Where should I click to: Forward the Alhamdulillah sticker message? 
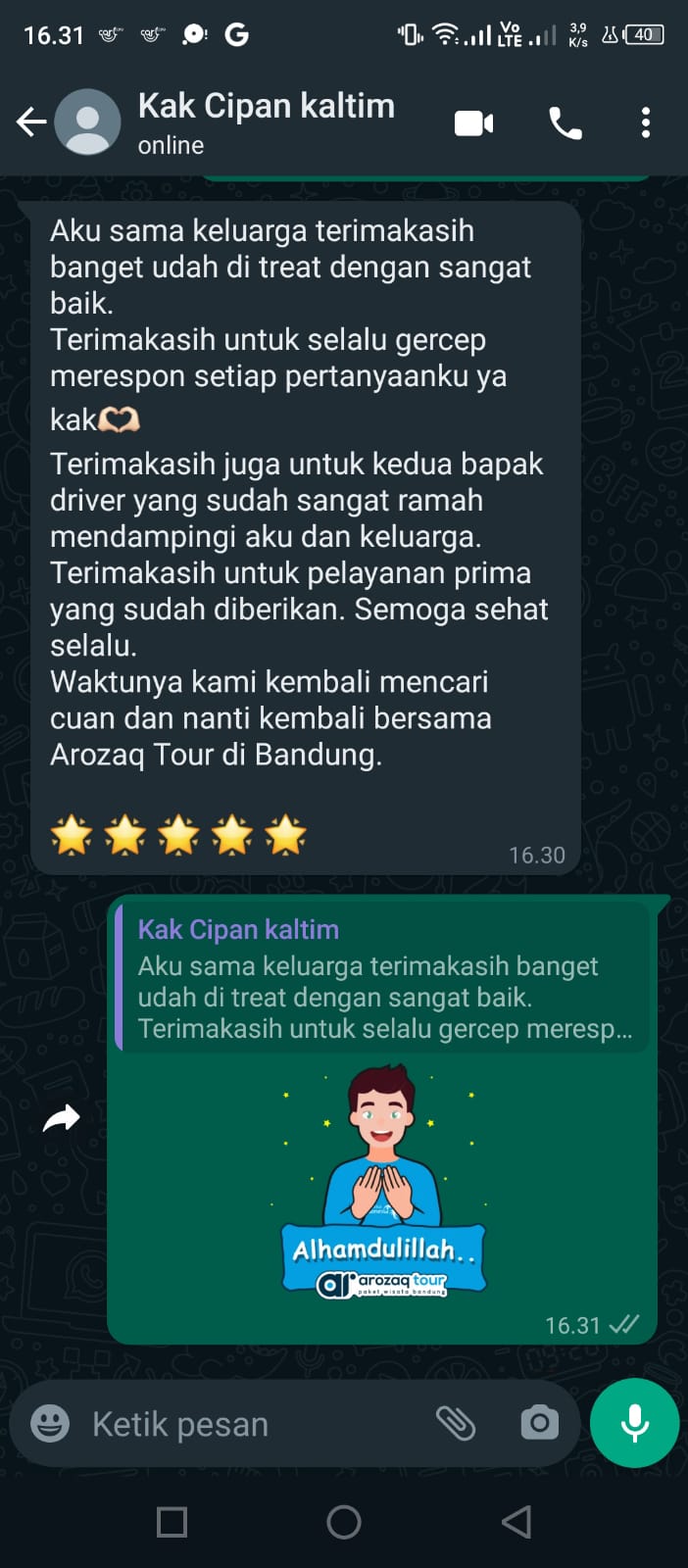[61, 1118]
